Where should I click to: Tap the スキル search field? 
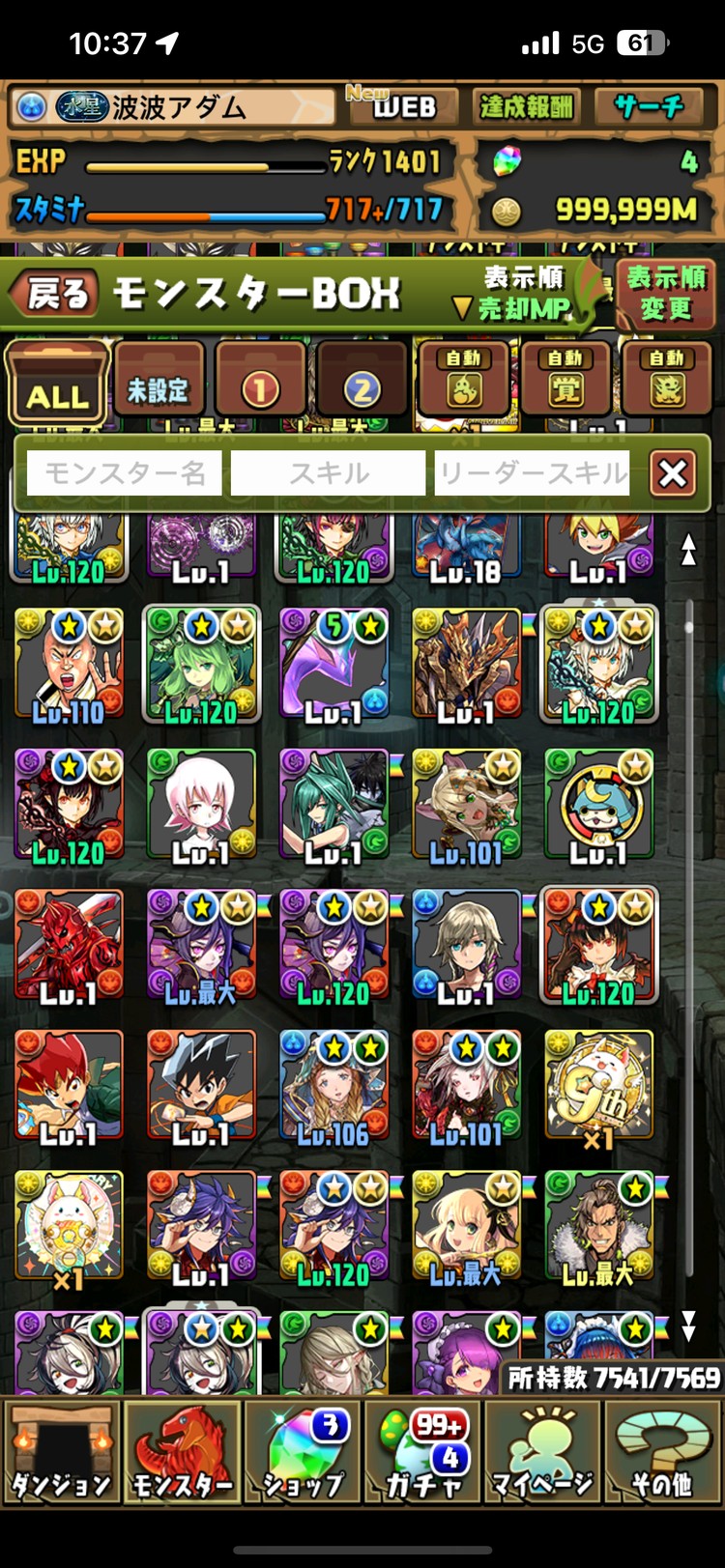[328, 473]
